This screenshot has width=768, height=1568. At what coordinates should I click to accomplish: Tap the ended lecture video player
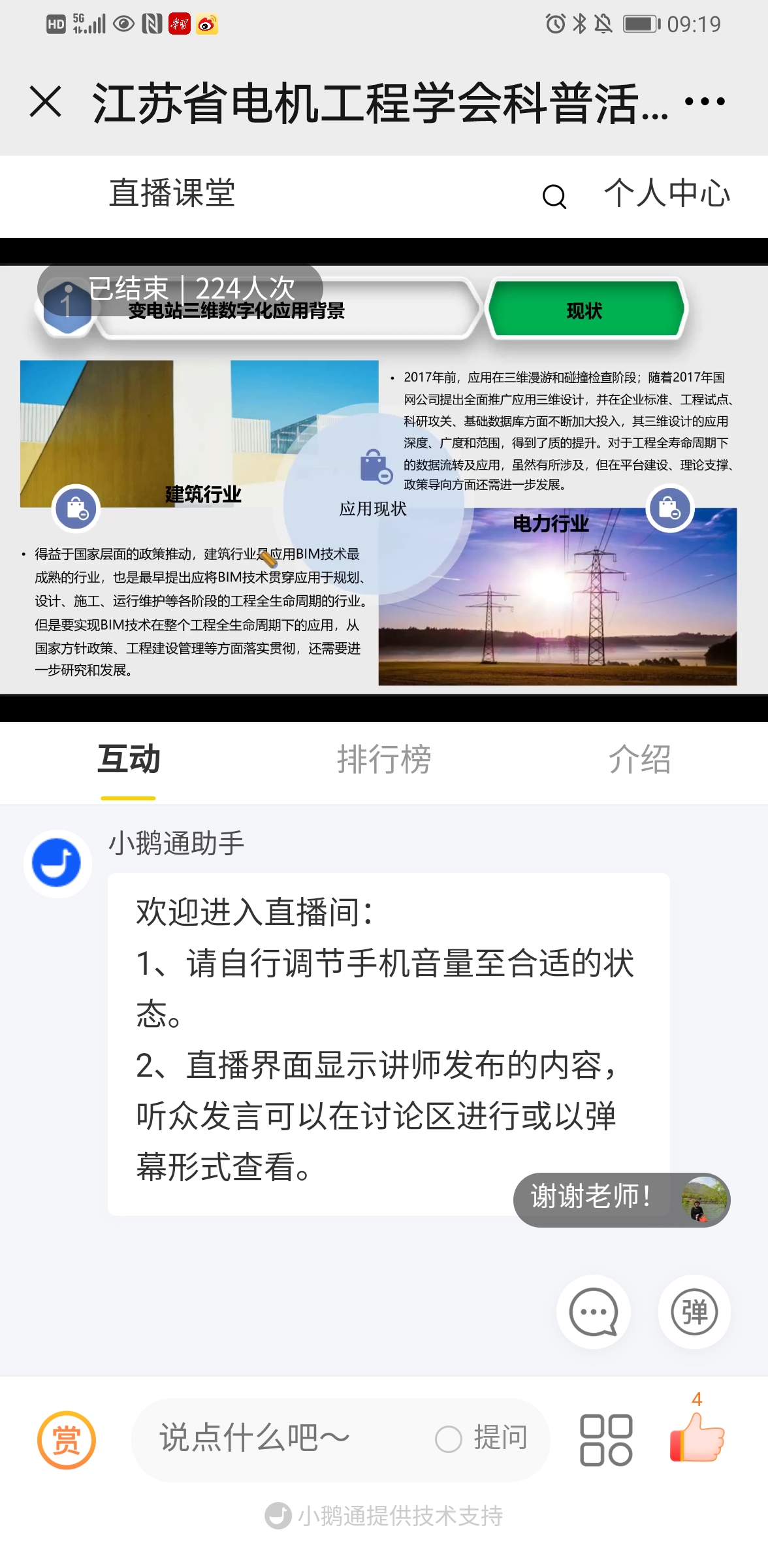(384, 480)
